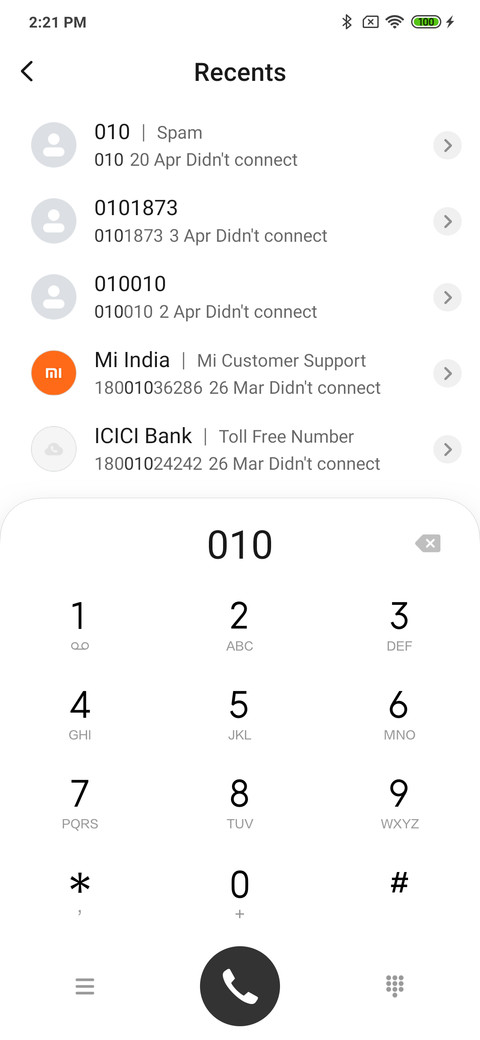Open details arrow for 0101873
The image size is (480, 1040).
pos(448,221)
